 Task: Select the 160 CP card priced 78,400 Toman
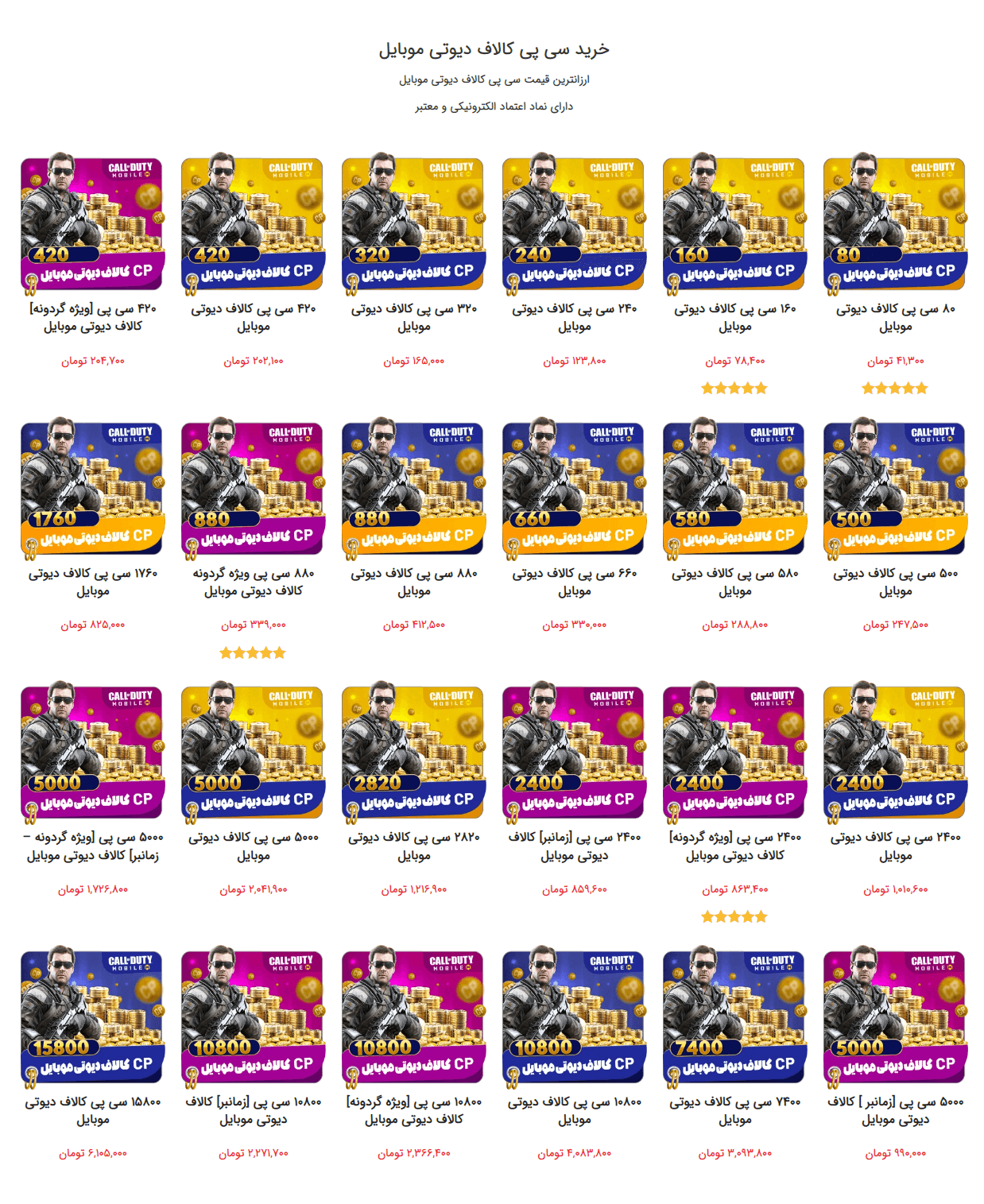[x=734, y=223]
